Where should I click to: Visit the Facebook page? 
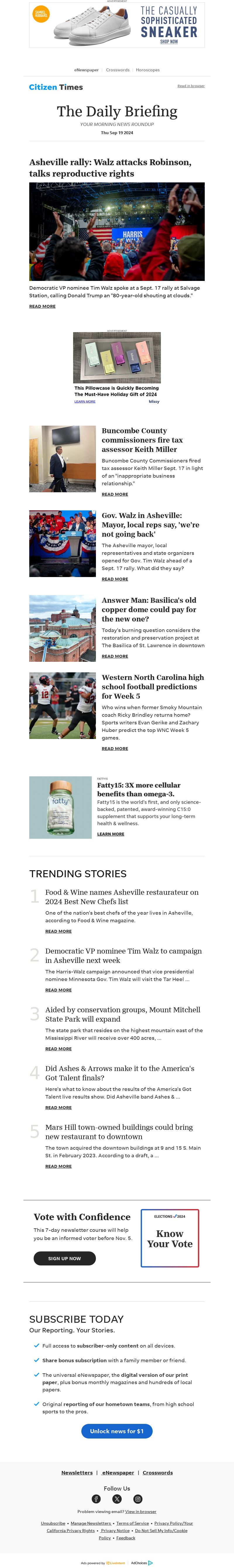point(96,1499)
